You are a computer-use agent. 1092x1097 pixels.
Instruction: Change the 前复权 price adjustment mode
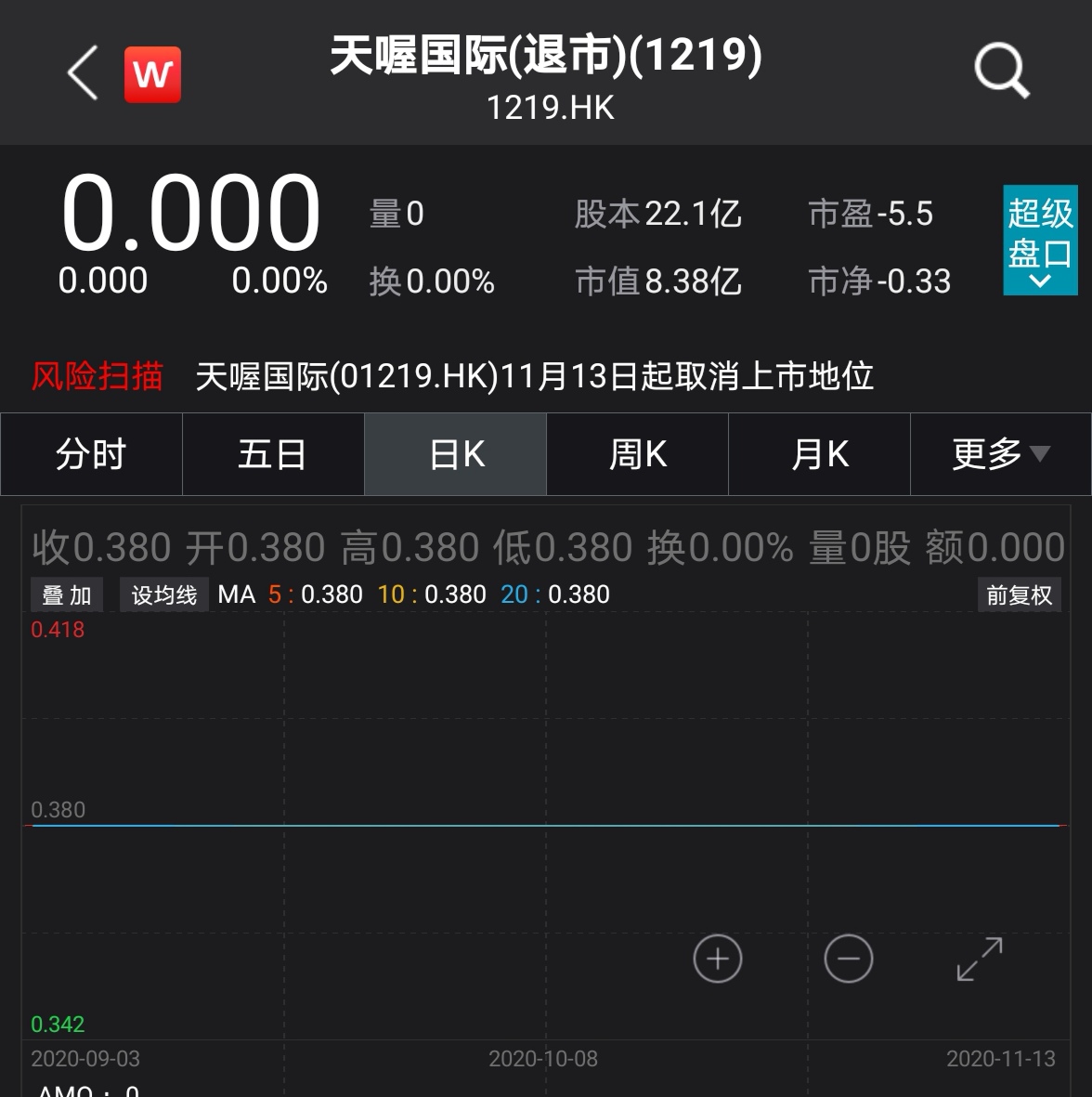click(1019, 595)
